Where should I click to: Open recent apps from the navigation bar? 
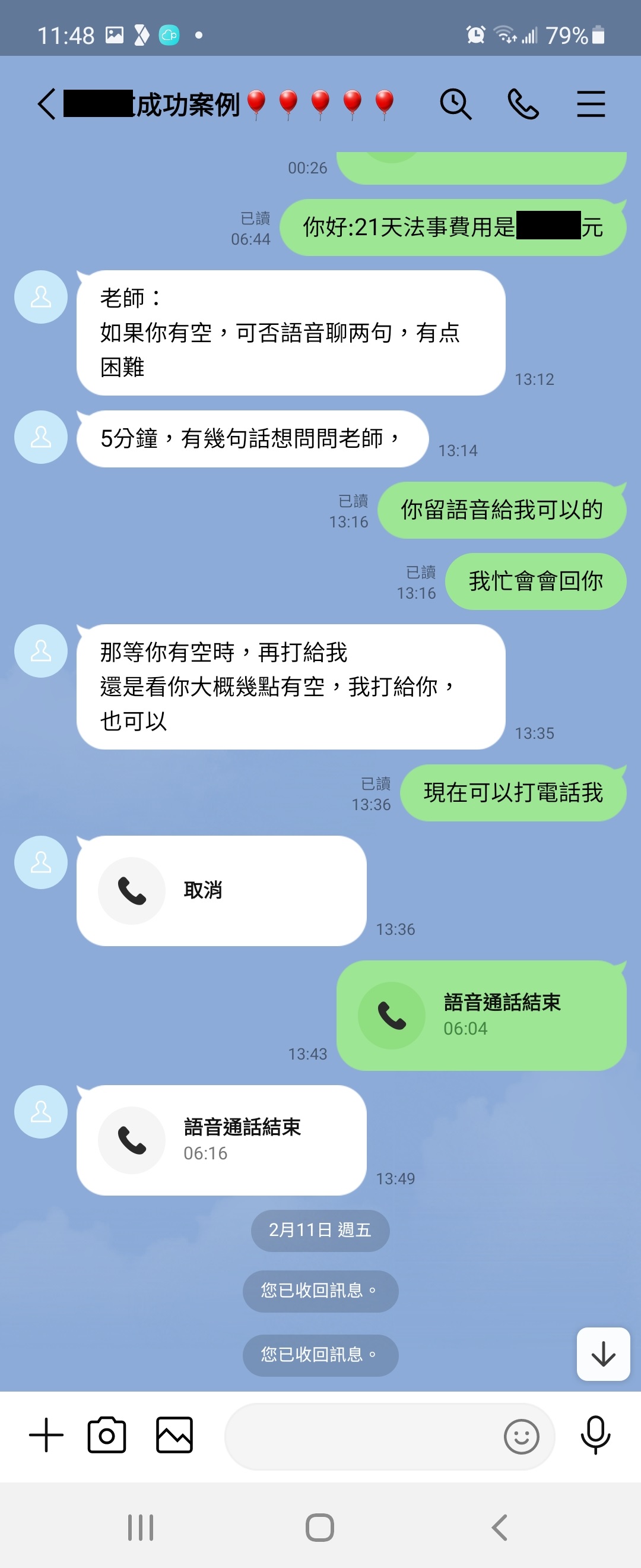click(141, 1527)
